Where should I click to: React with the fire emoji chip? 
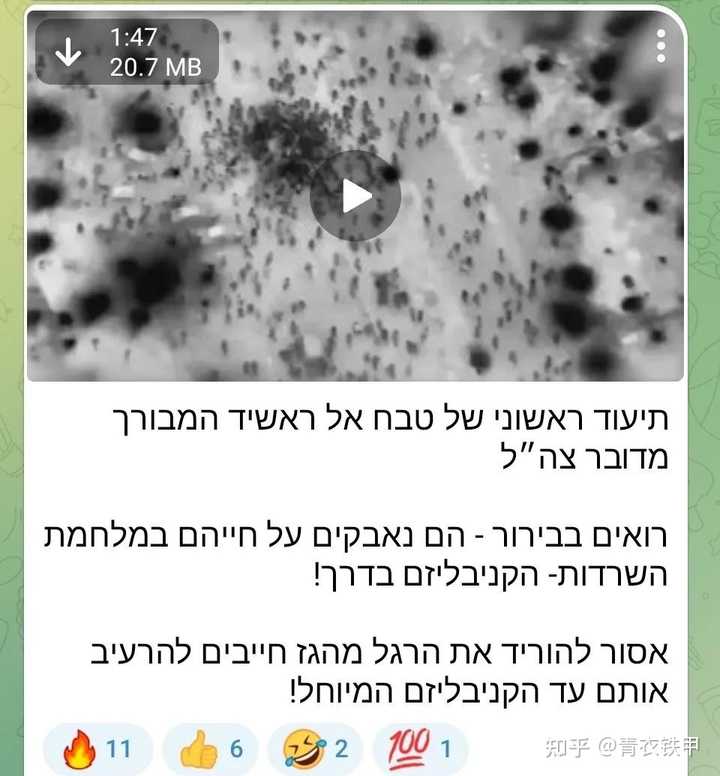pyautogui.click(x=97, y=748)
